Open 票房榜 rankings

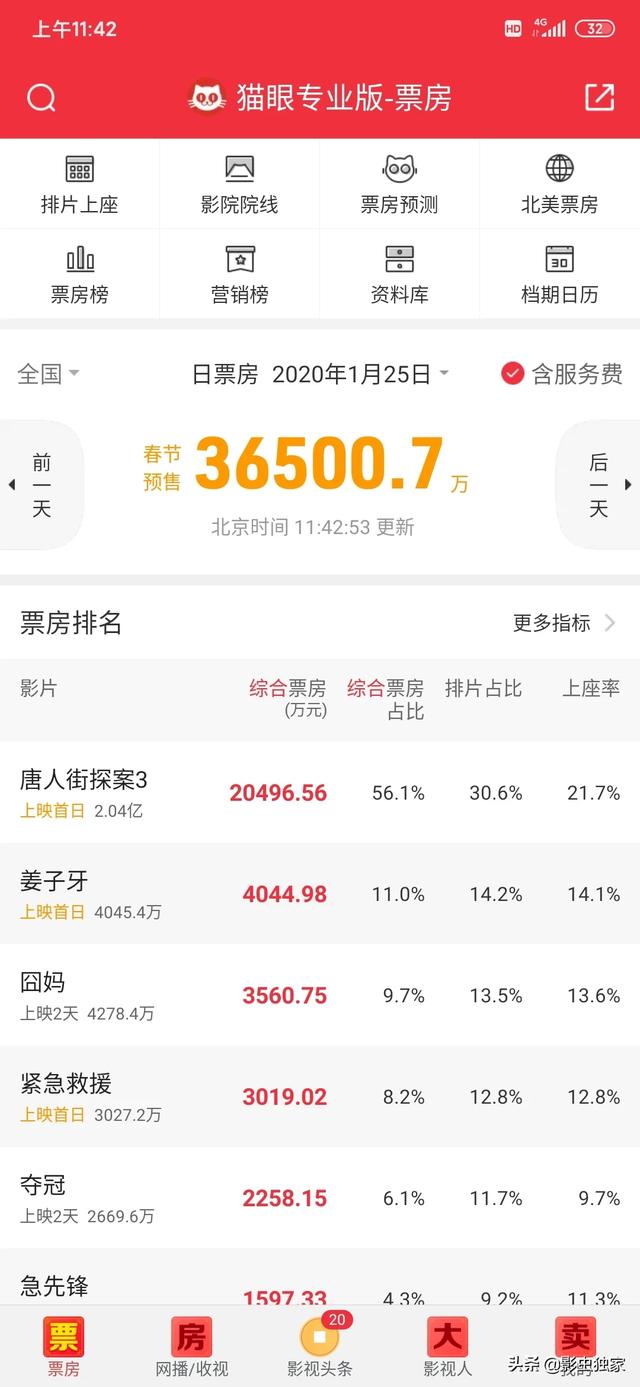click(x=80, y=275)
